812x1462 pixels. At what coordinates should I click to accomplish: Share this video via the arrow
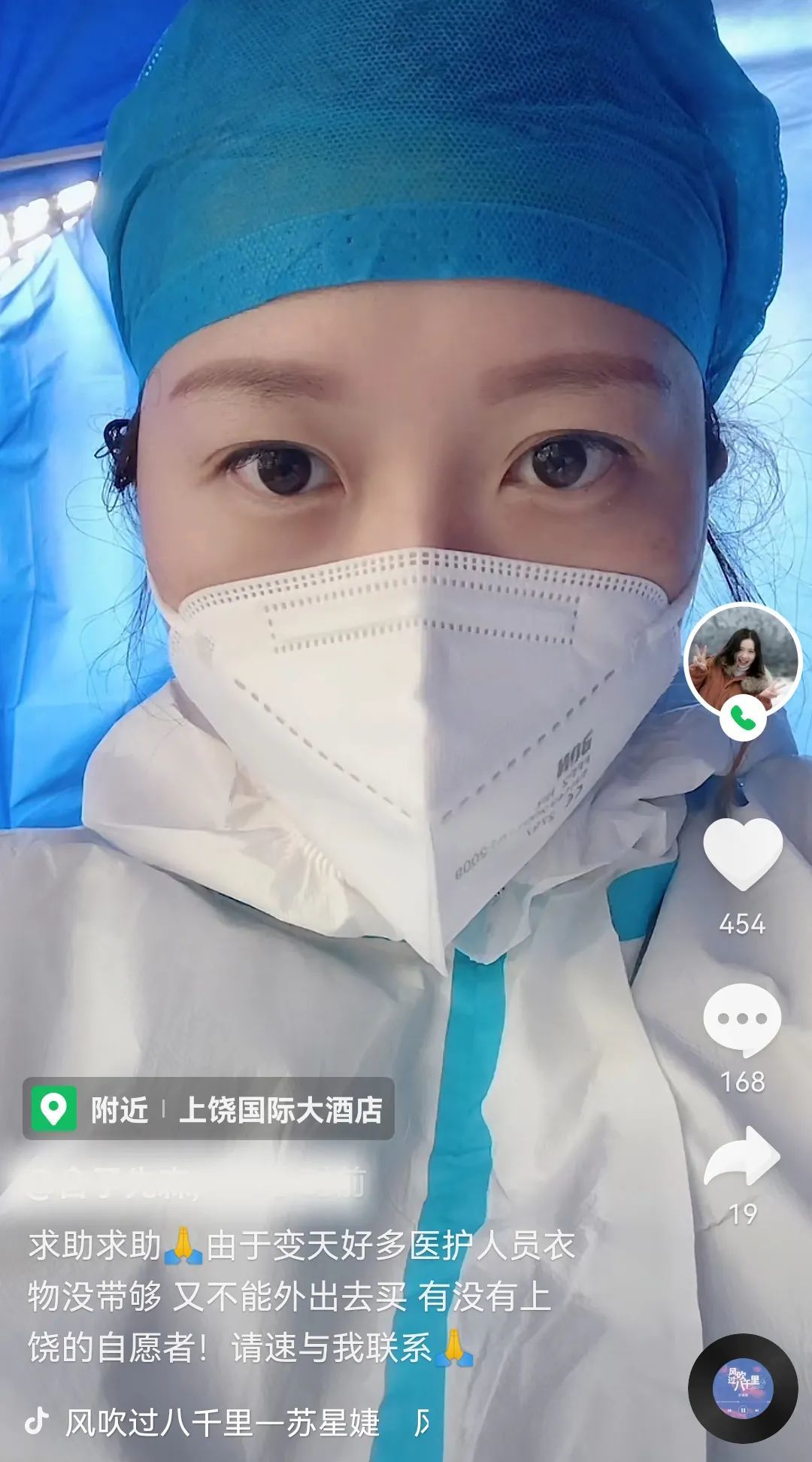742,1157
